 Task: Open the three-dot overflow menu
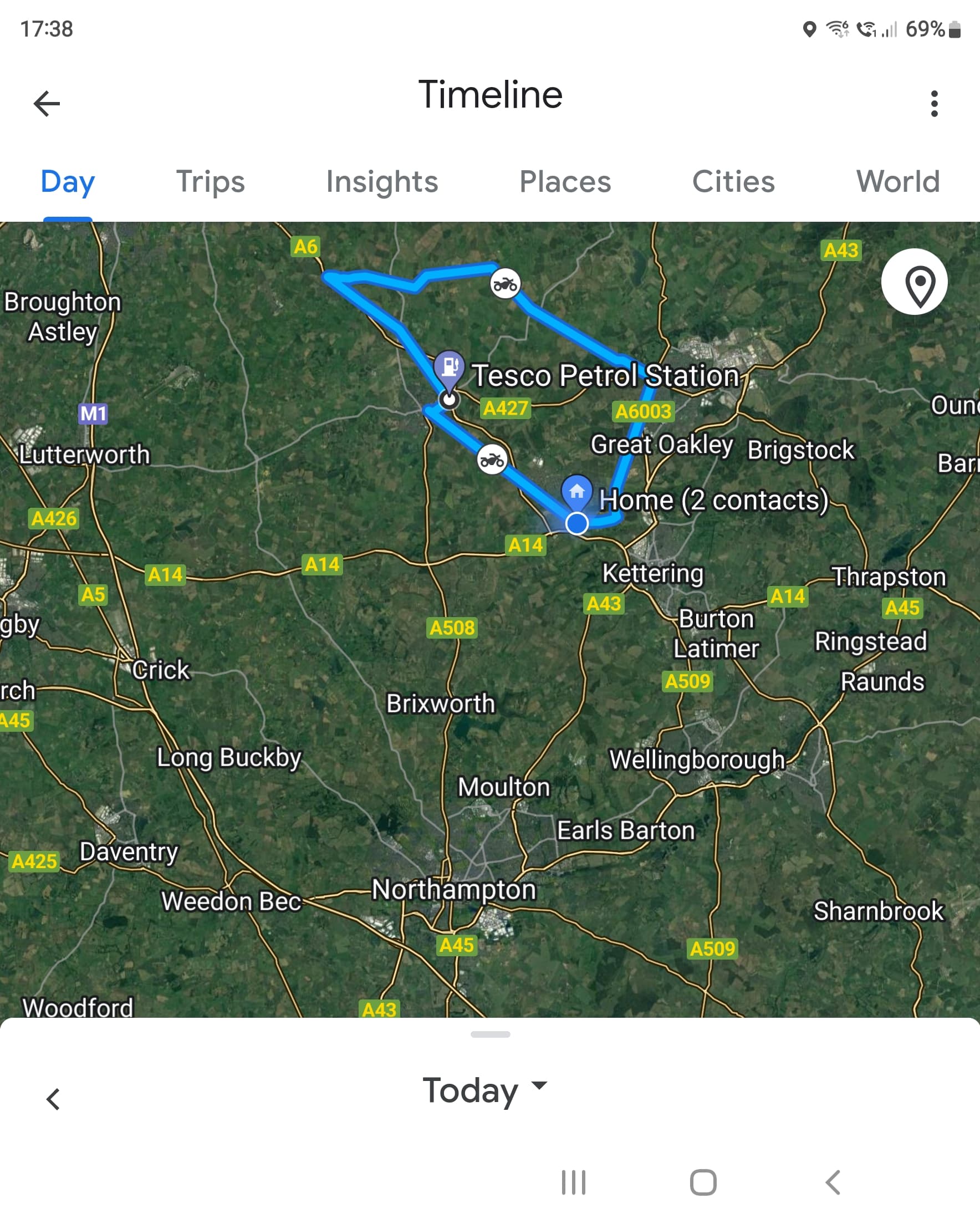coord(934,103)
